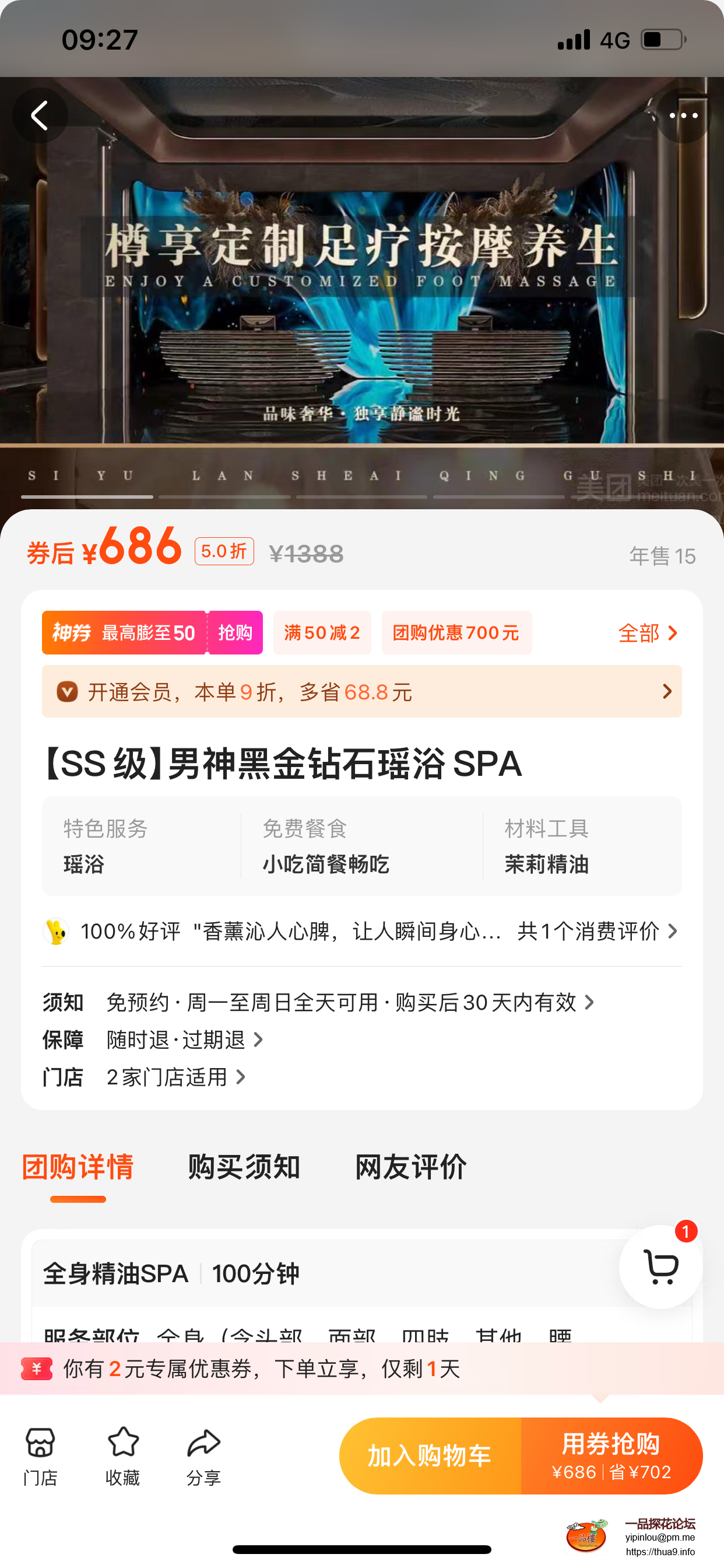This screenshot has width=724, height=1568.
Task: Open the 保障 refund guarantee details
Action: click(184, 1039)
